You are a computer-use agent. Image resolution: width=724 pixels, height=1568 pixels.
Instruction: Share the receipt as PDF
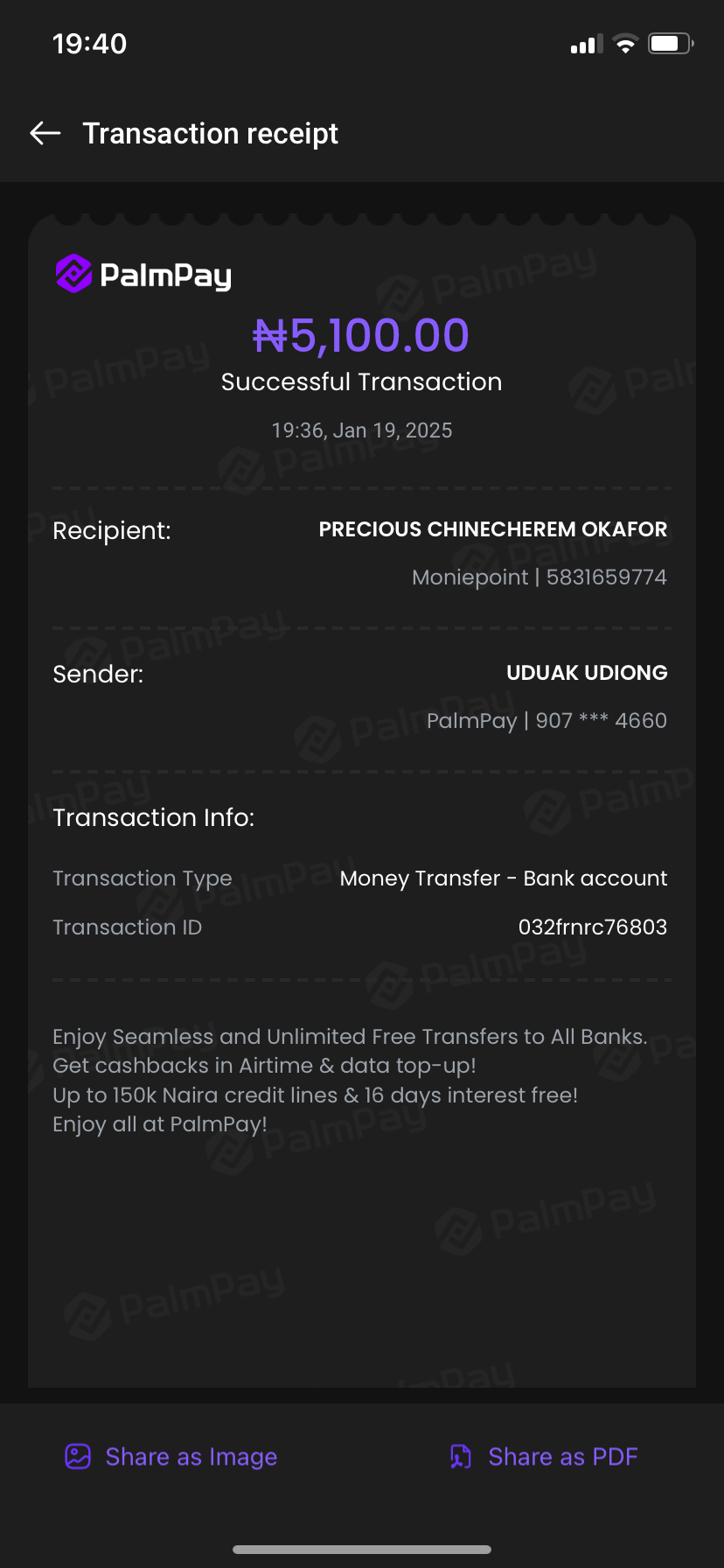pos(544,1457)
